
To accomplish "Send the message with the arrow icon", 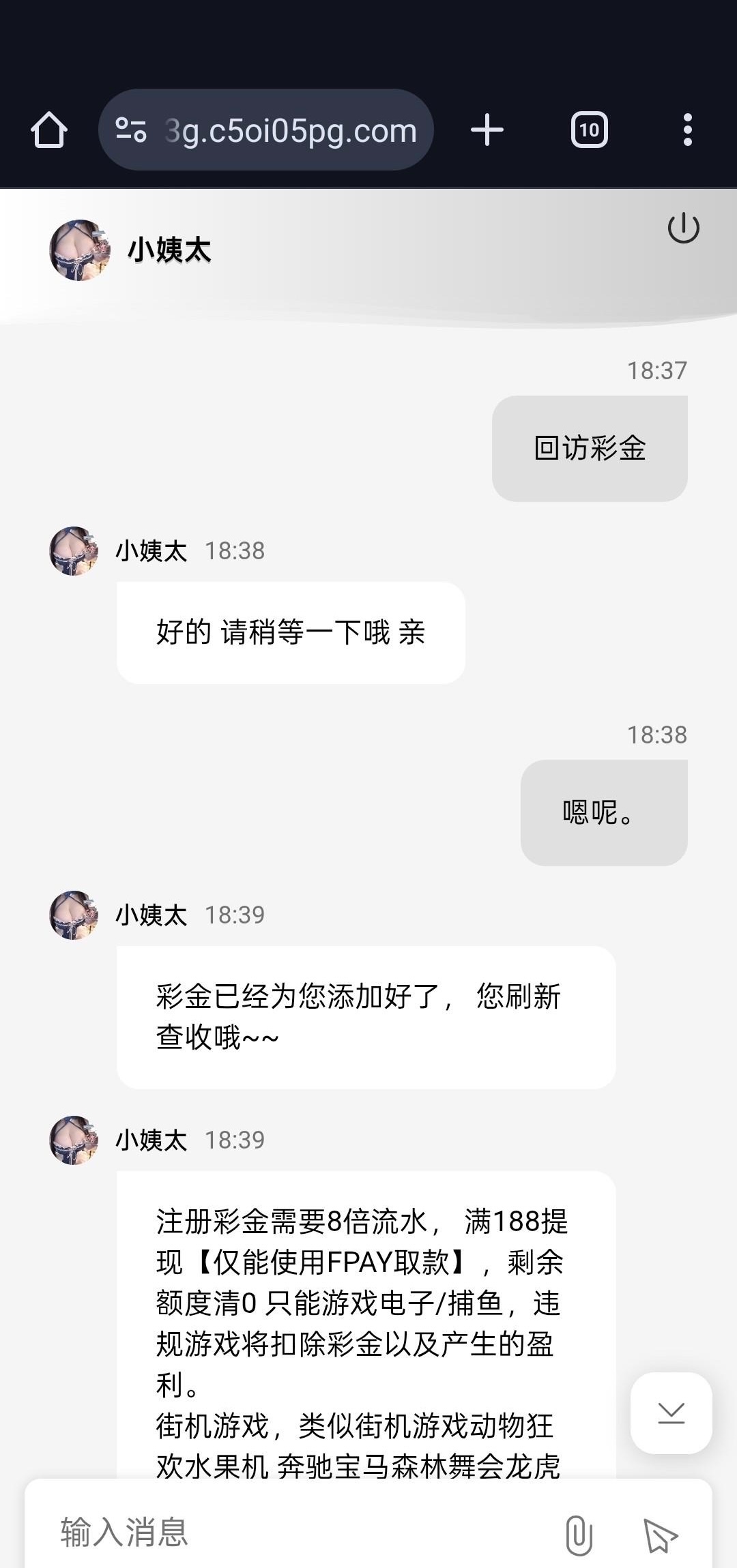I will (660, 1535).
